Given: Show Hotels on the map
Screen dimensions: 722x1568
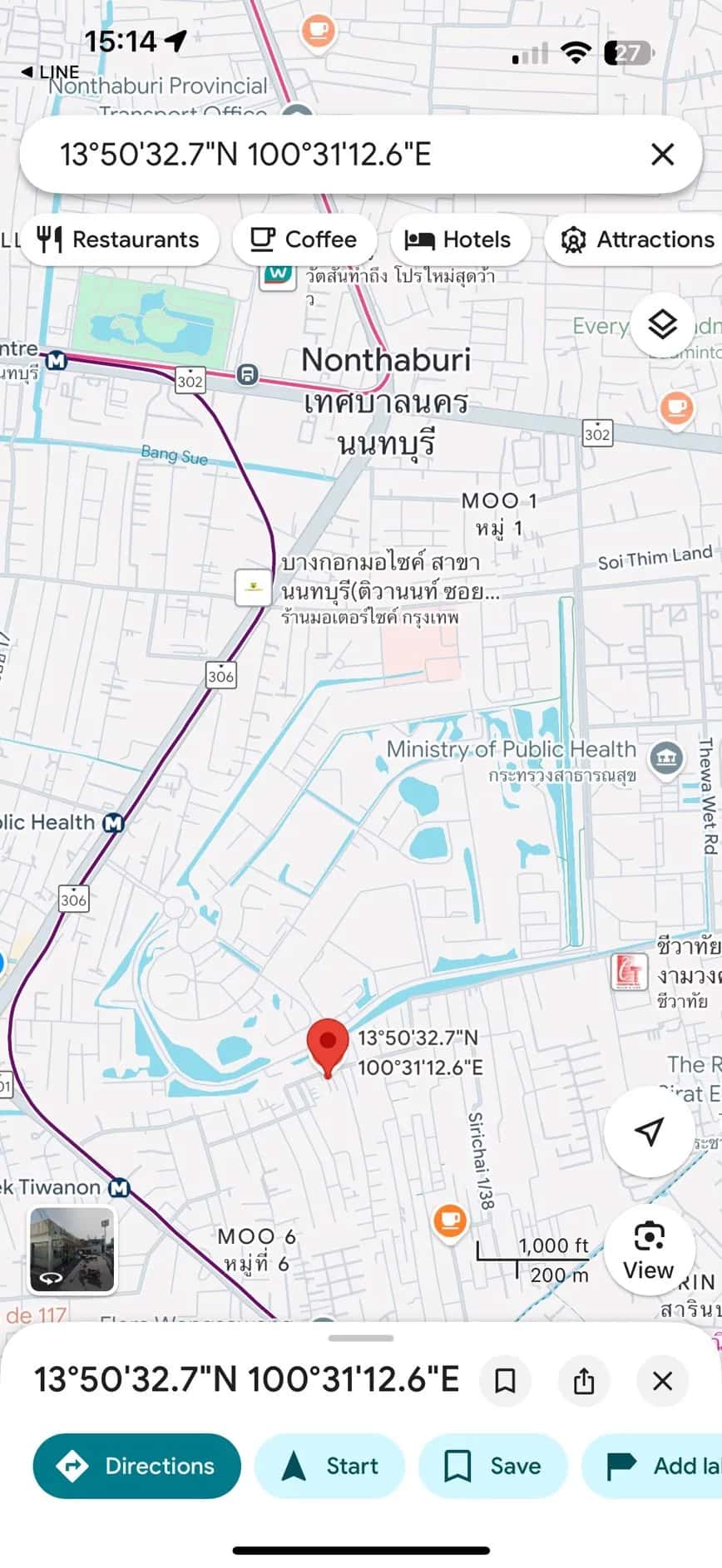Looking at the screenshot, I should [458, 239].
